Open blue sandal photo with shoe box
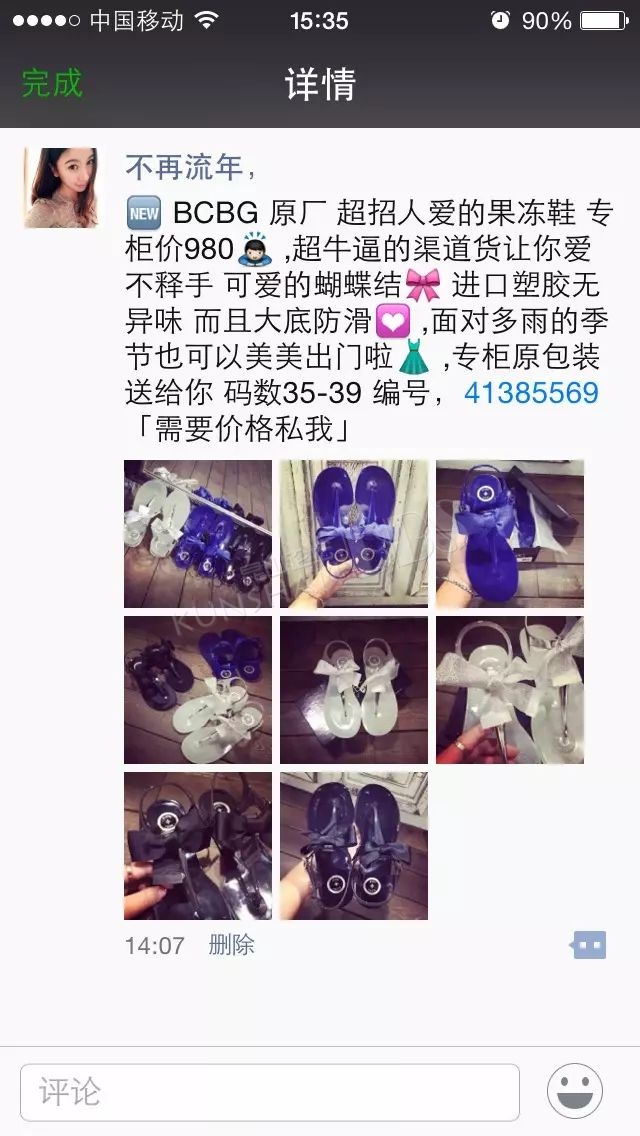640x1136 pixels. [x=510, y=534]
